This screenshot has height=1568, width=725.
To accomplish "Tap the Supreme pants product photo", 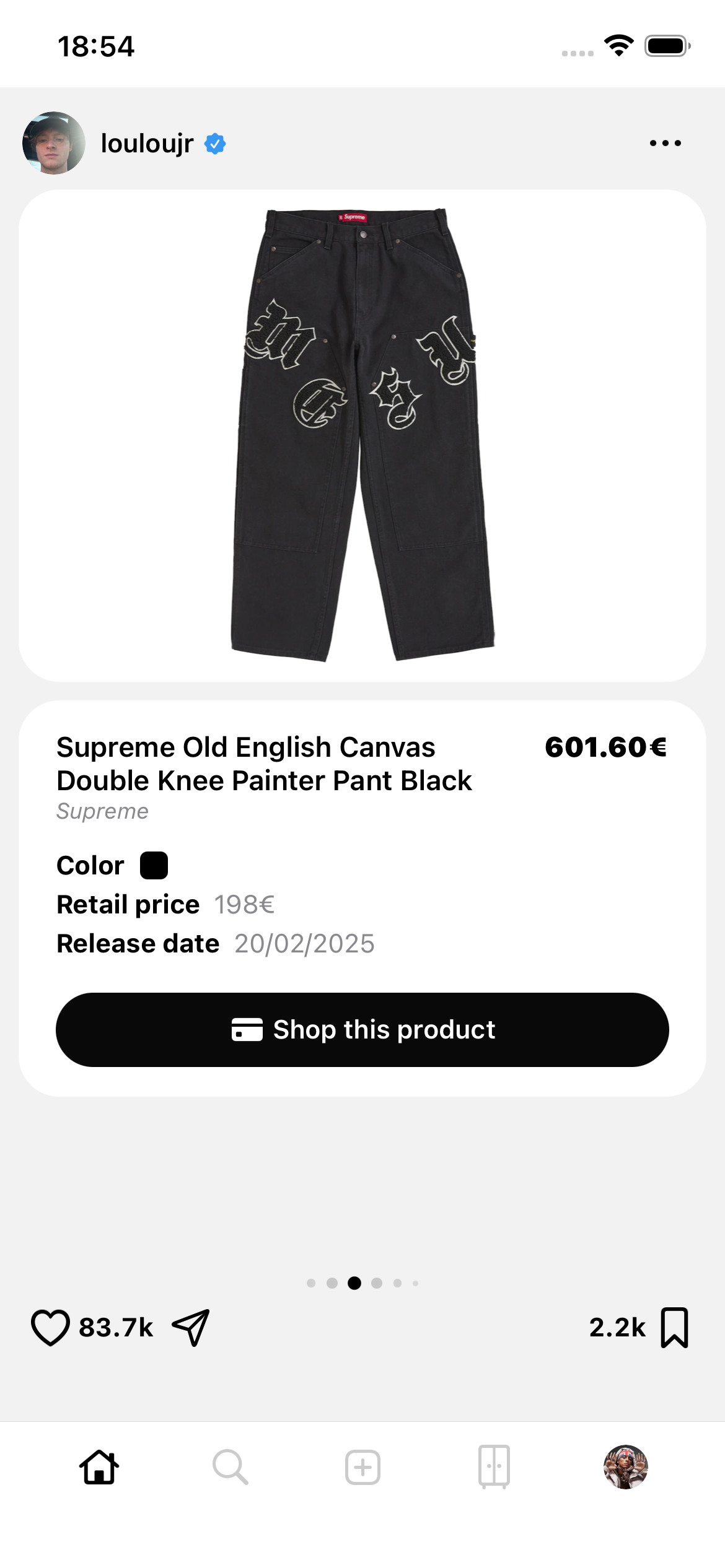I will coord(362,433).
